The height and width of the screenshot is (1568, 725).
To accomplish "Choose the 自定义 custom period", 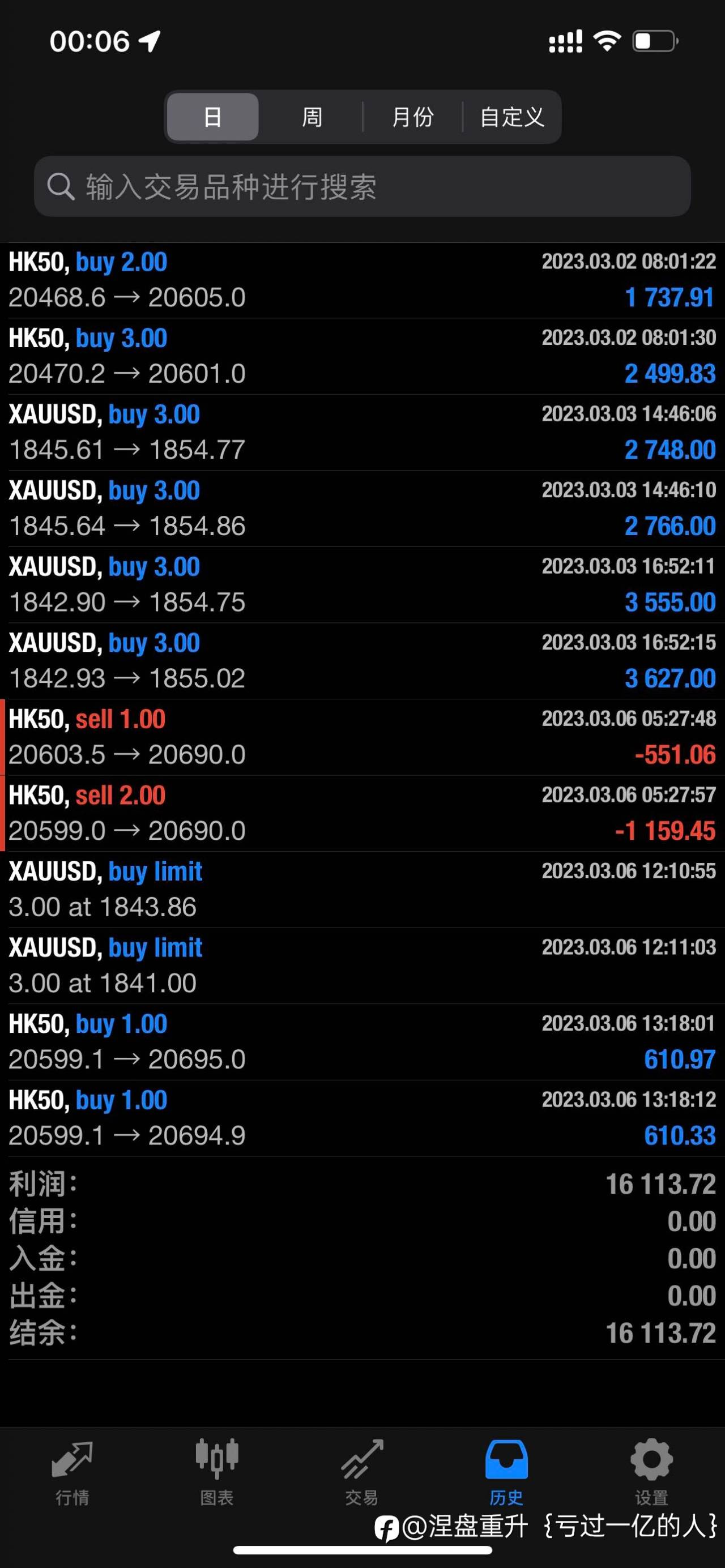I will 511,117.
